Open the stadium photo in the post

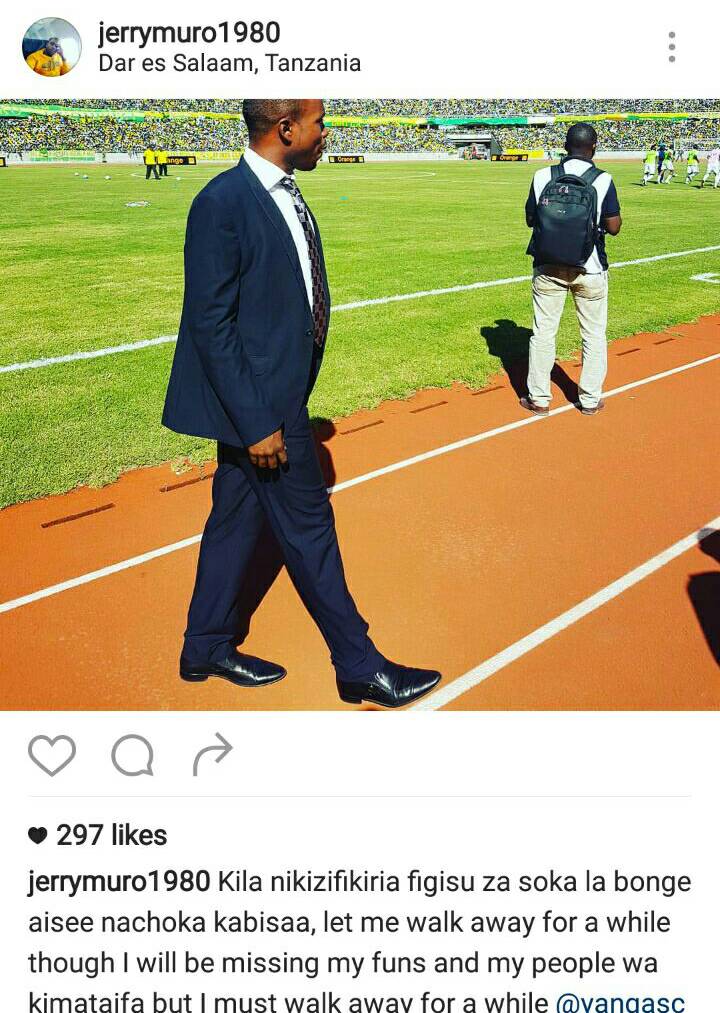pos(360,405)
